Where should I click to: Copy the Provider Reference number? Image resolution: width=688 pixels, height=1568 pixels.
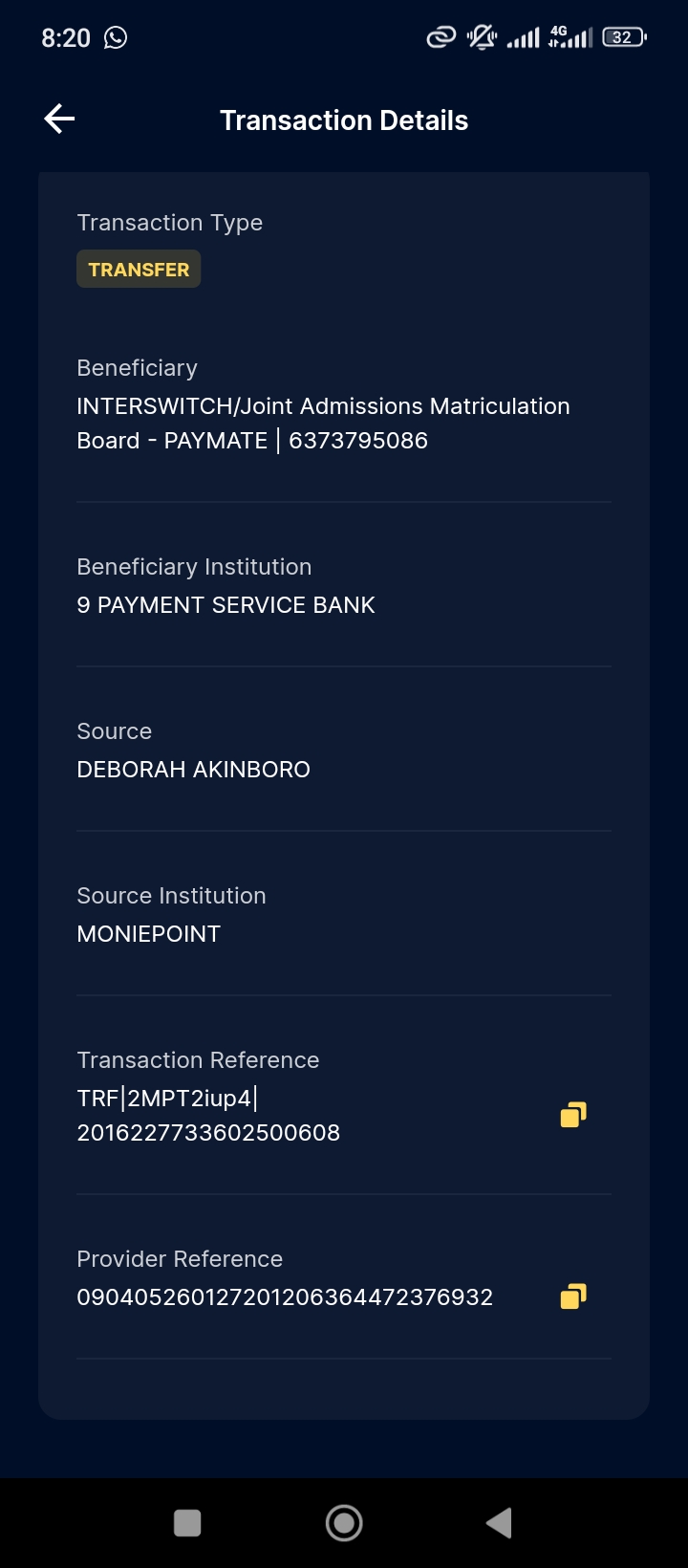(573, 1296)
